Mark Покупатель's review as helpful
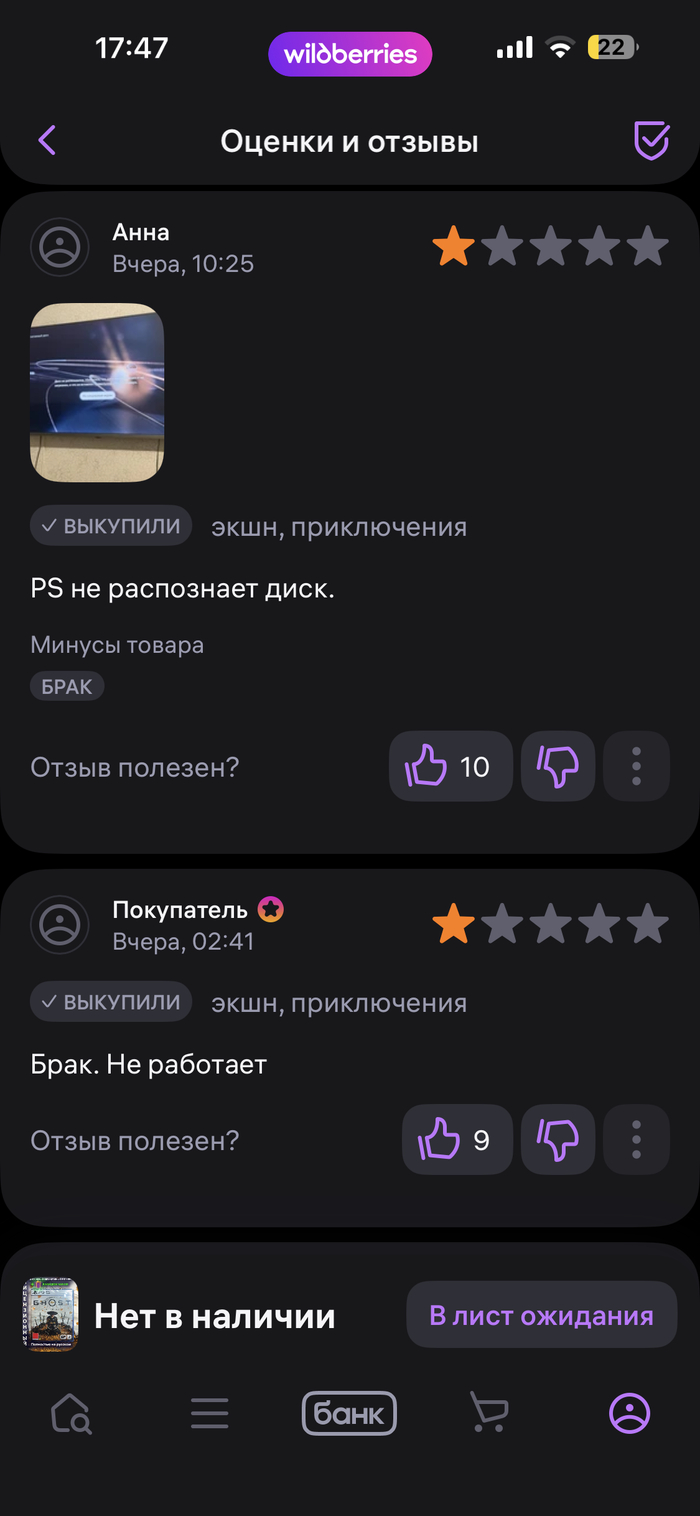The height and width of the screenshot is (1516, 700). tap(457, 1140)
